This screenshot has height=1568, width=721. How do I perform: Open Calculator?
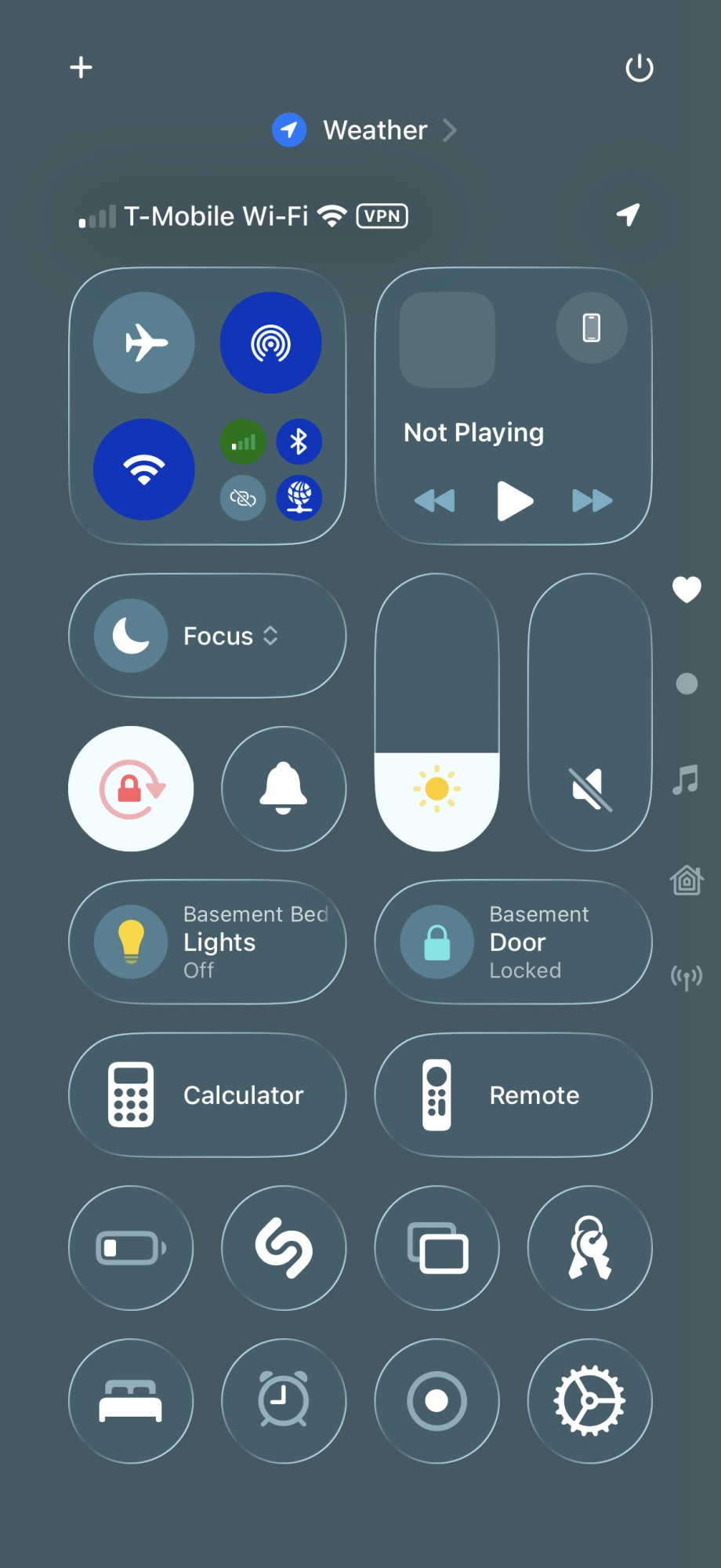(x=208, y=1095)
